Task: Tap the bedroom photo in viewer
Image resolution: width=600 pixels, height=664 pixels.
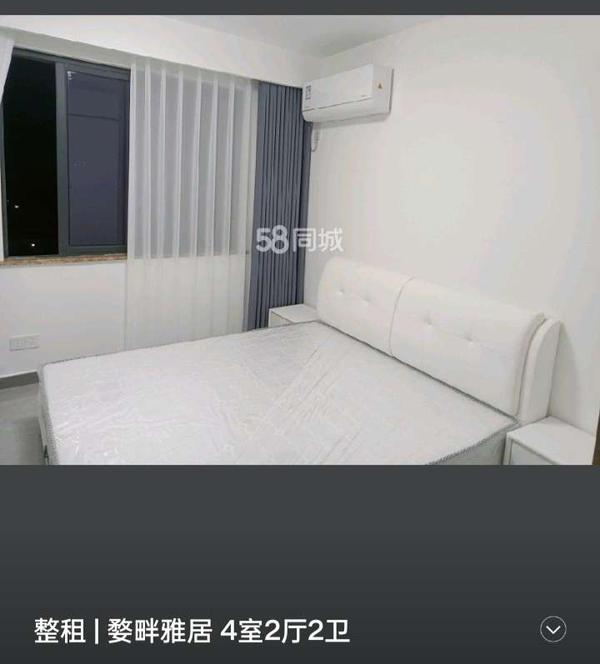Action: [300, 240]
